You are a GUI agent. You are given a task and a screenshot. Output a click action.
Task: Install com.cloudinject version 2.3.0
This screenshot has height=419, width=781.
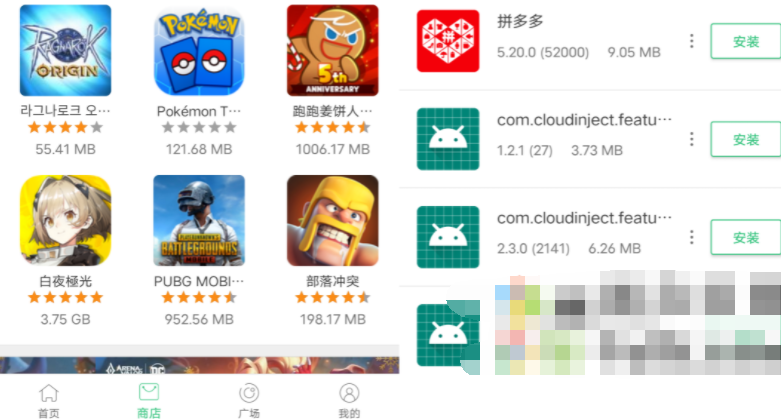[745, 237]
